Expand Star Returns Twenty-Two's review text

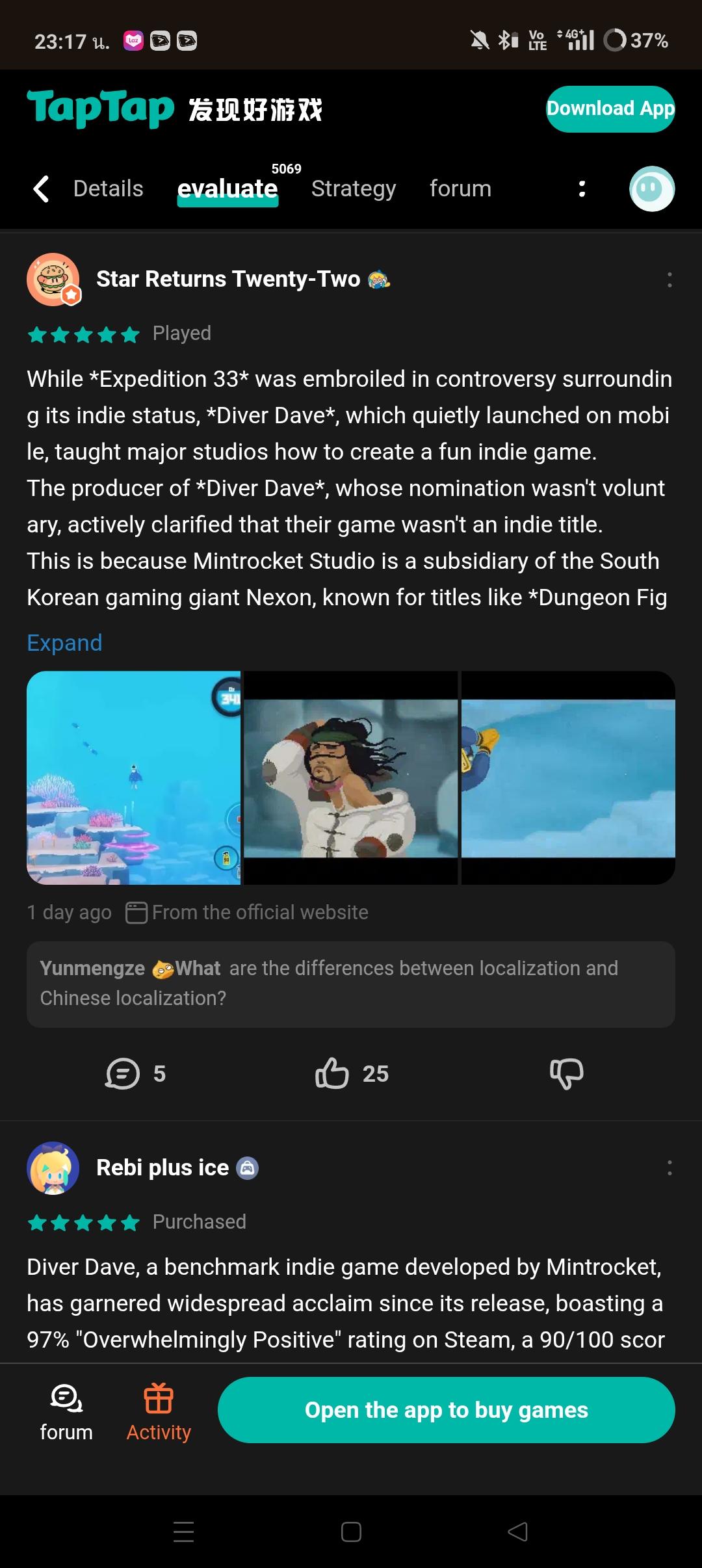tap(64, 643)
